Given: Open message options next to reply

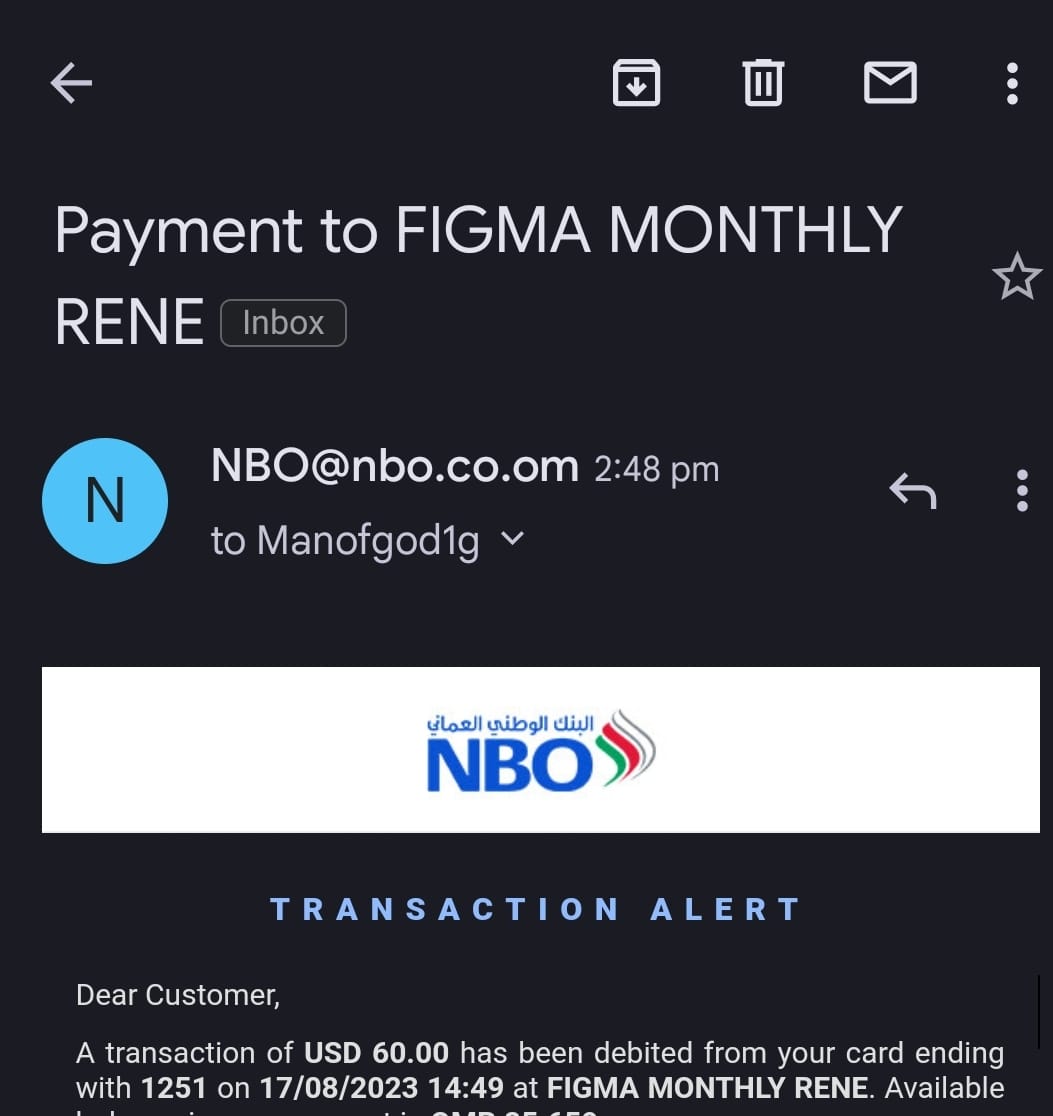Looking at the screenshot, I should [x=1021, y=491].
